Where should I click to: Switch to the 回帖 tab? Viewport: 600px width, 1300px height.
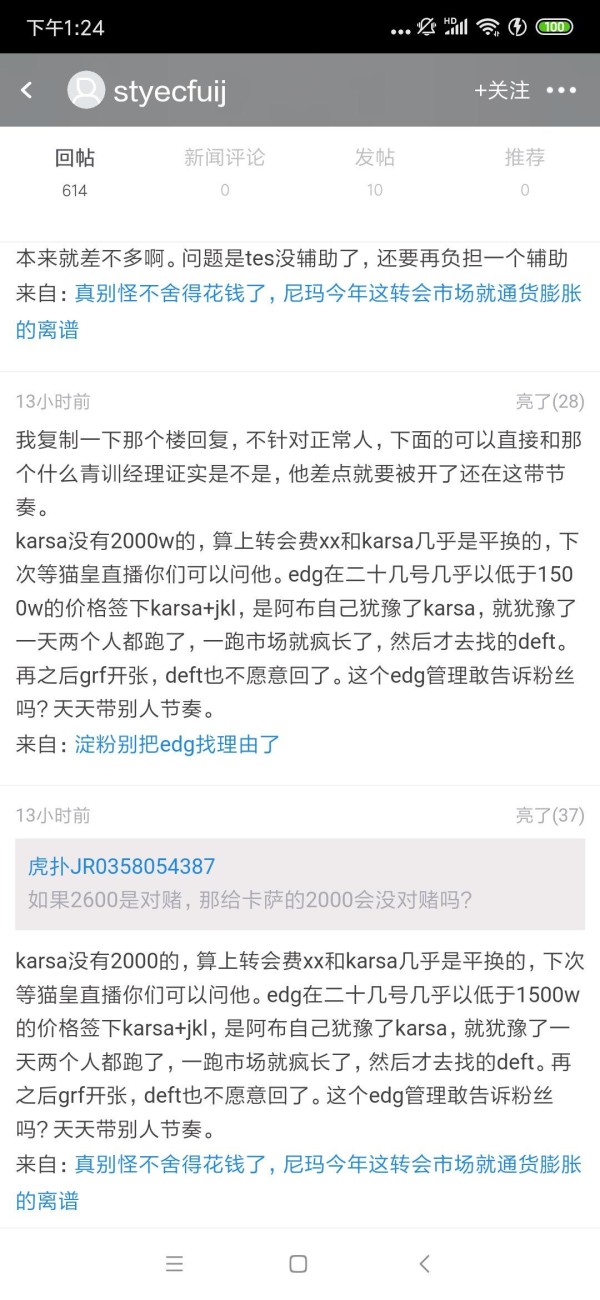pyautogui.click(x=75, y=171)
